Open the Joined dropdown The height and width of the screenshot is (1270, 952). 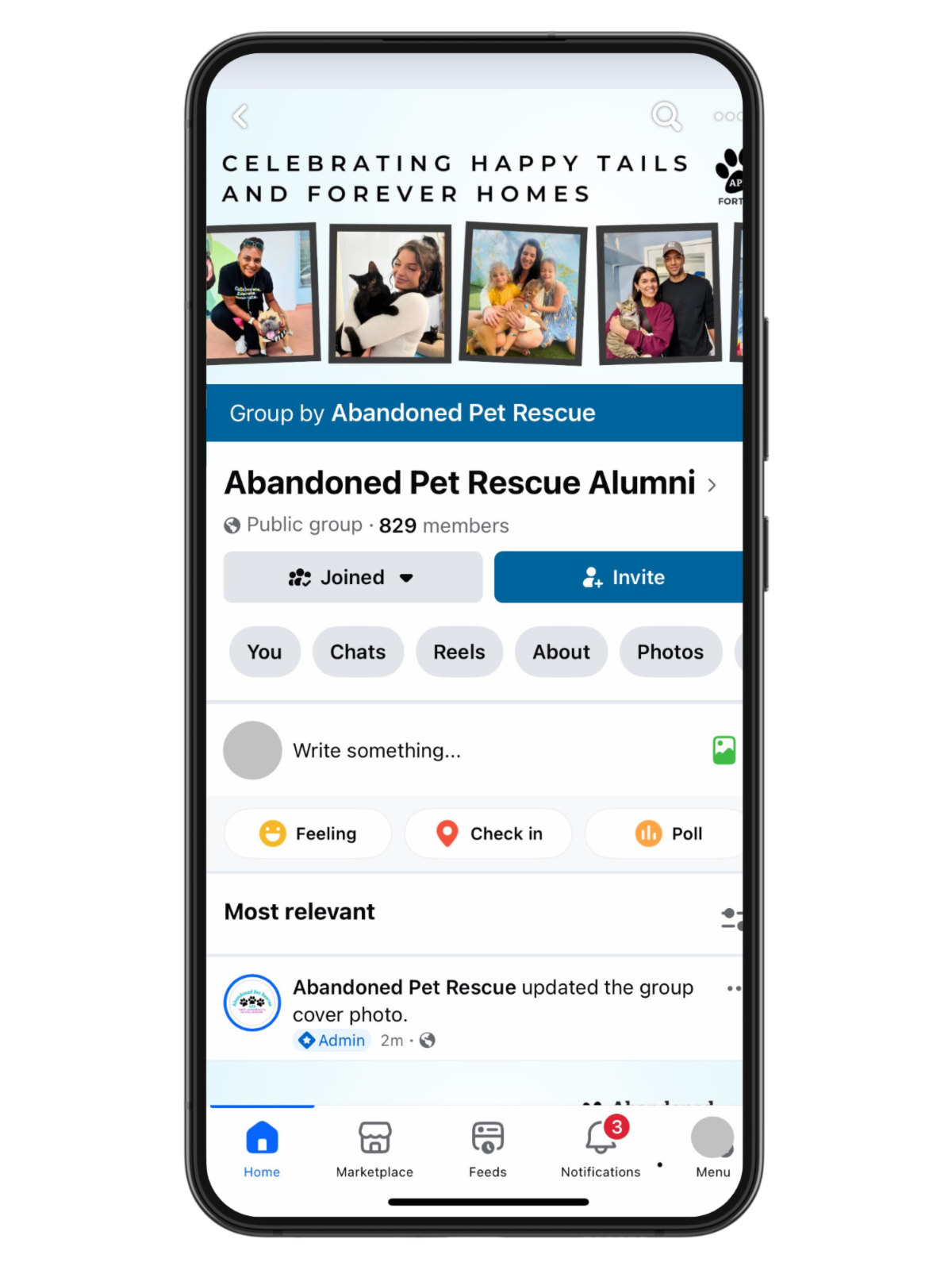(353, 577)
